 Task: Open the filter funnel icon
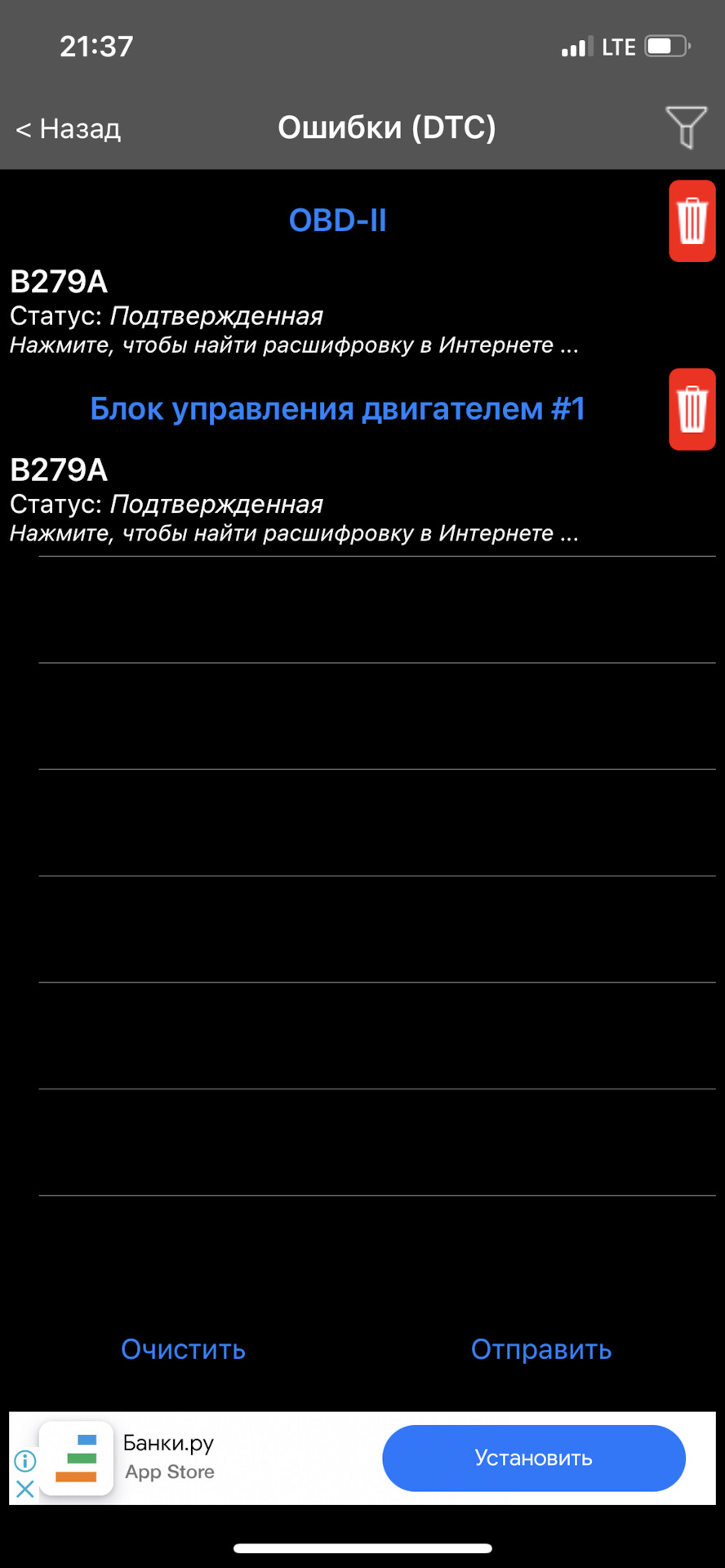click(x=686, y=127)
